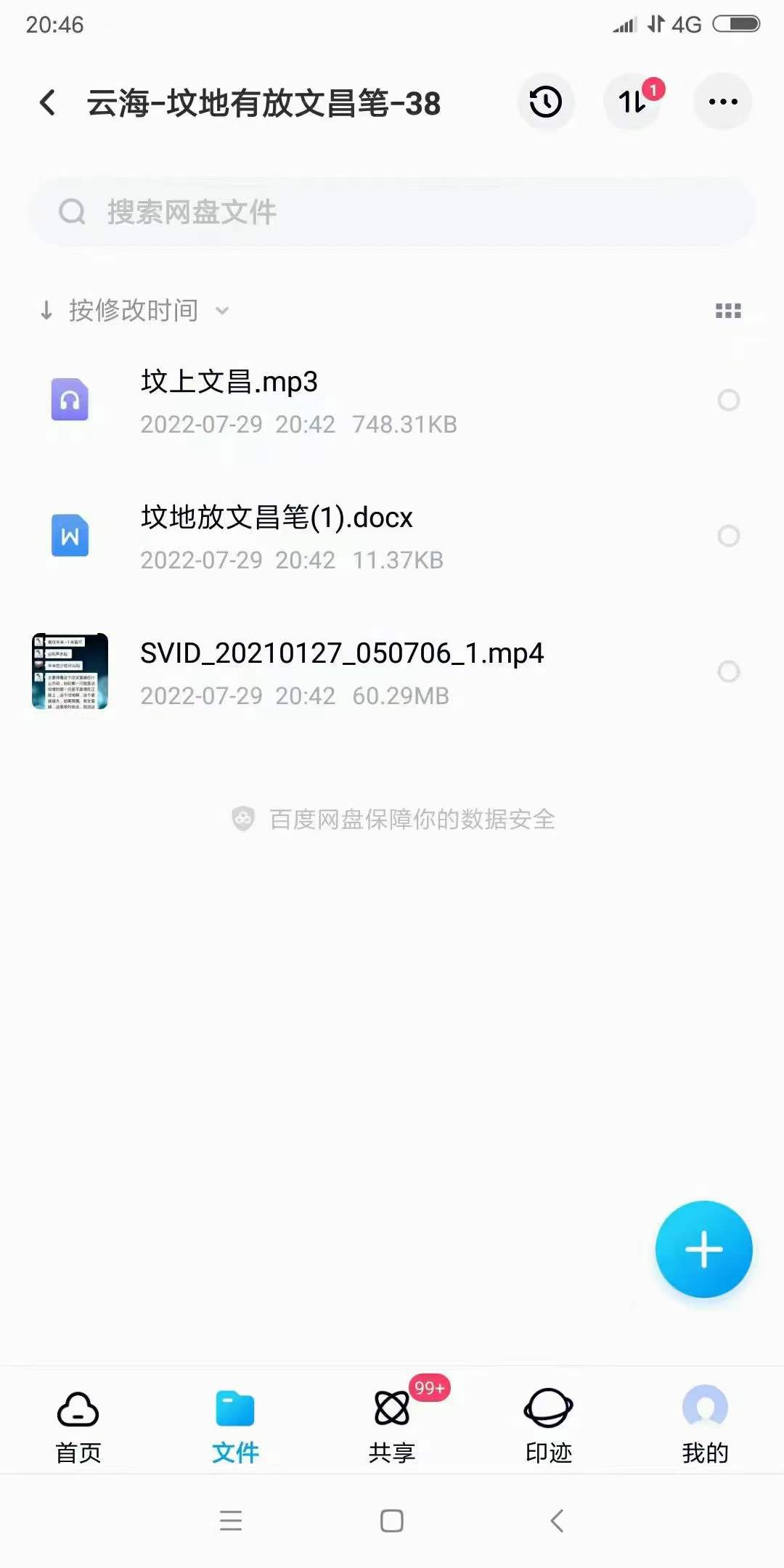
Task: Select the docx file selection circle
Action: [x=729, y=536]
